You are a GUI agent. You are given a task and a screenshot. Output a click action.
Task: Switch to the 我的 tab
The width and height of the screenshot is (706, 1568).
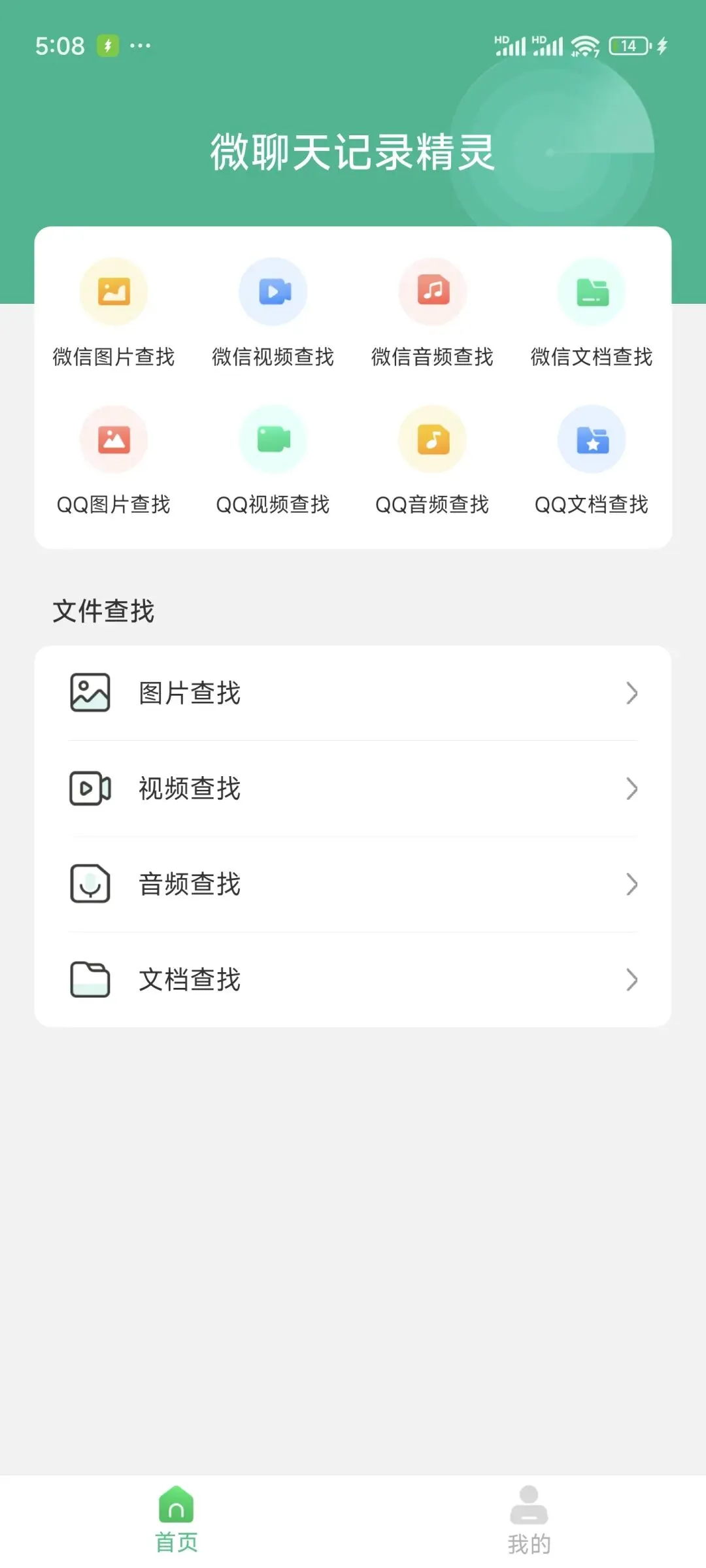pos(529,1521)
